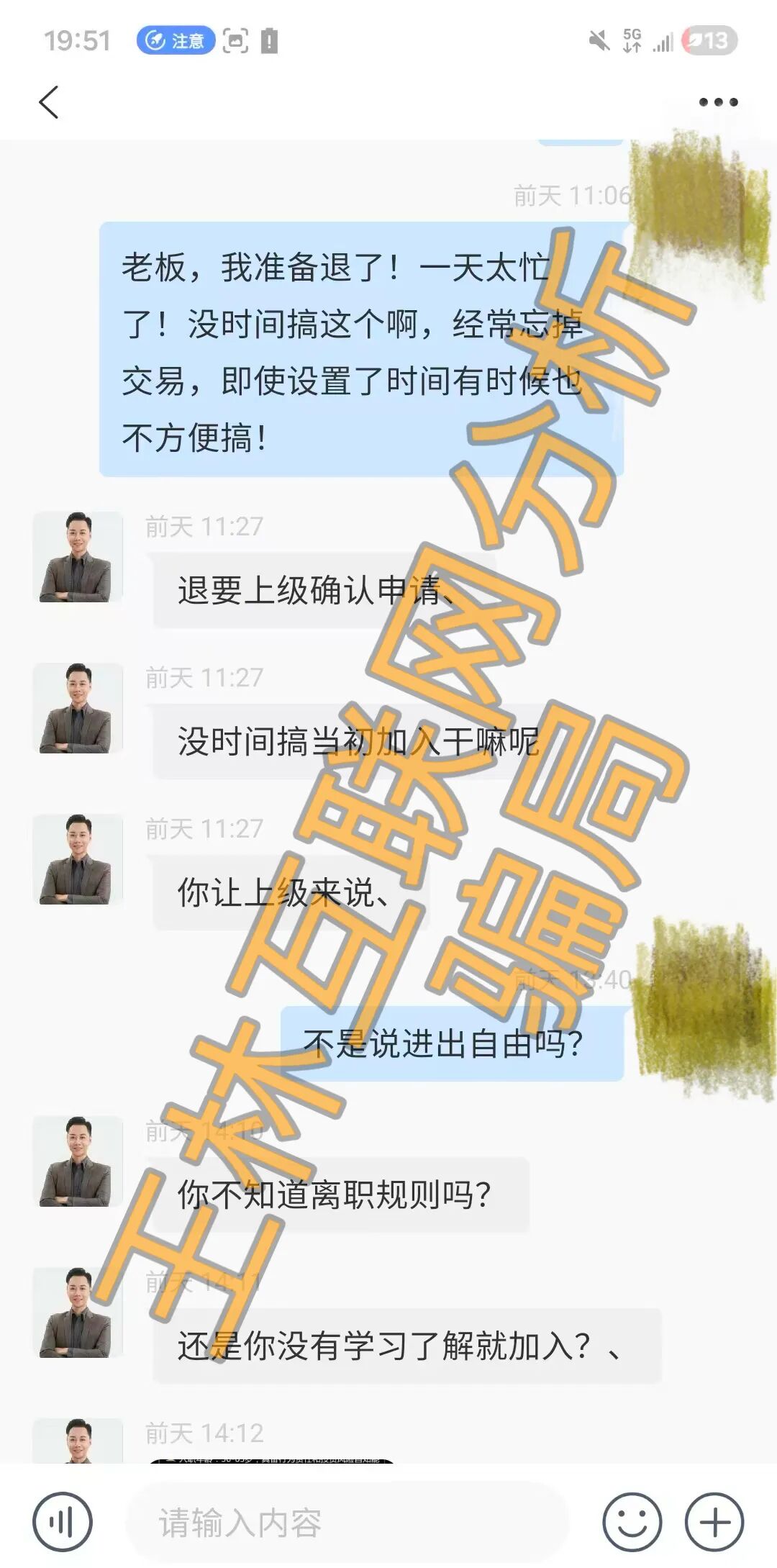Tap the avatar beside 退要上级确认申请
Image resolution: width=777 pixels, height=1568 pixels.
(x=78, y=556)
